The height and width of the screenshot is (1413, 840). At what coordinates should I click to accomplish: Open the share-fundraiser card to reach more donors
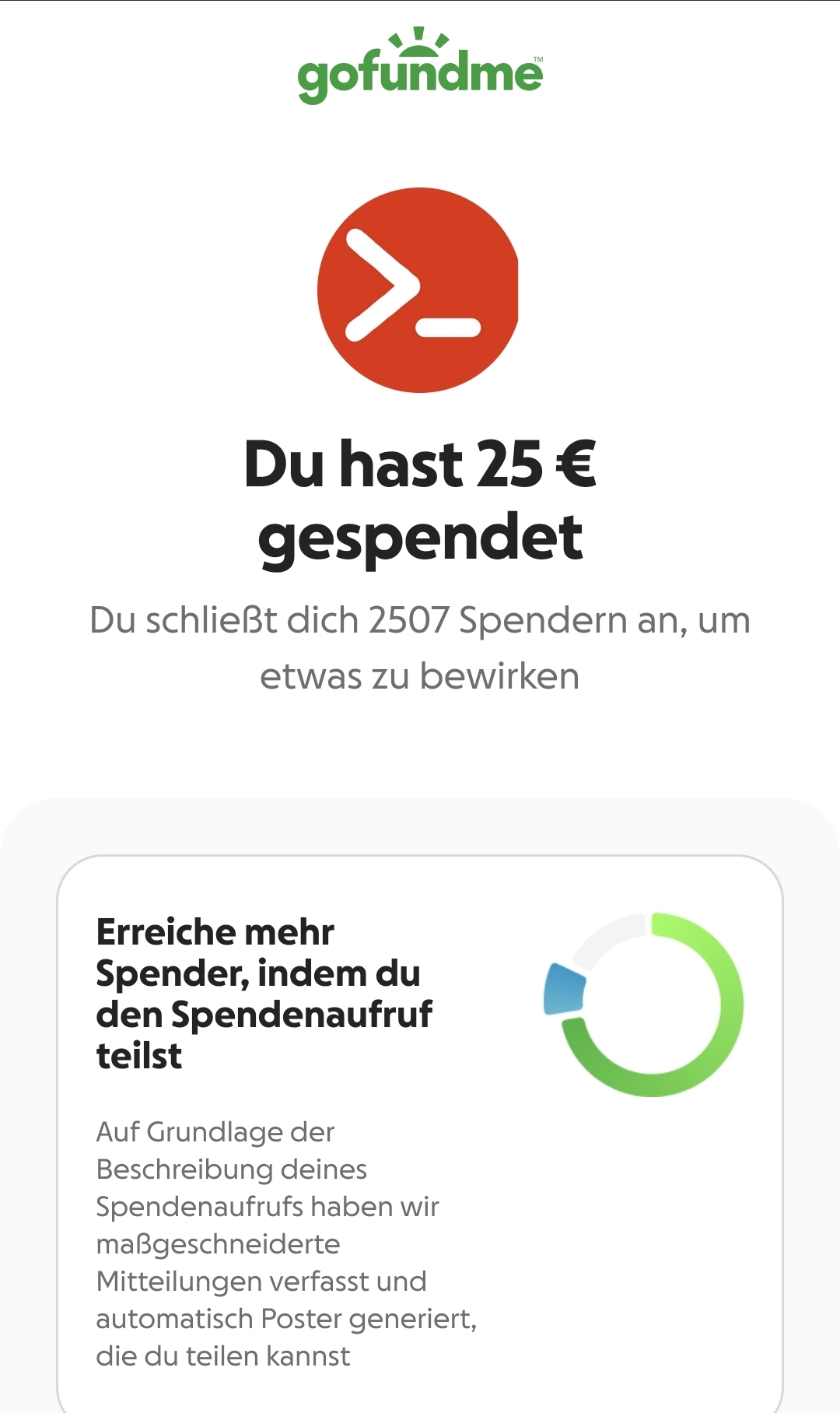418,1128
